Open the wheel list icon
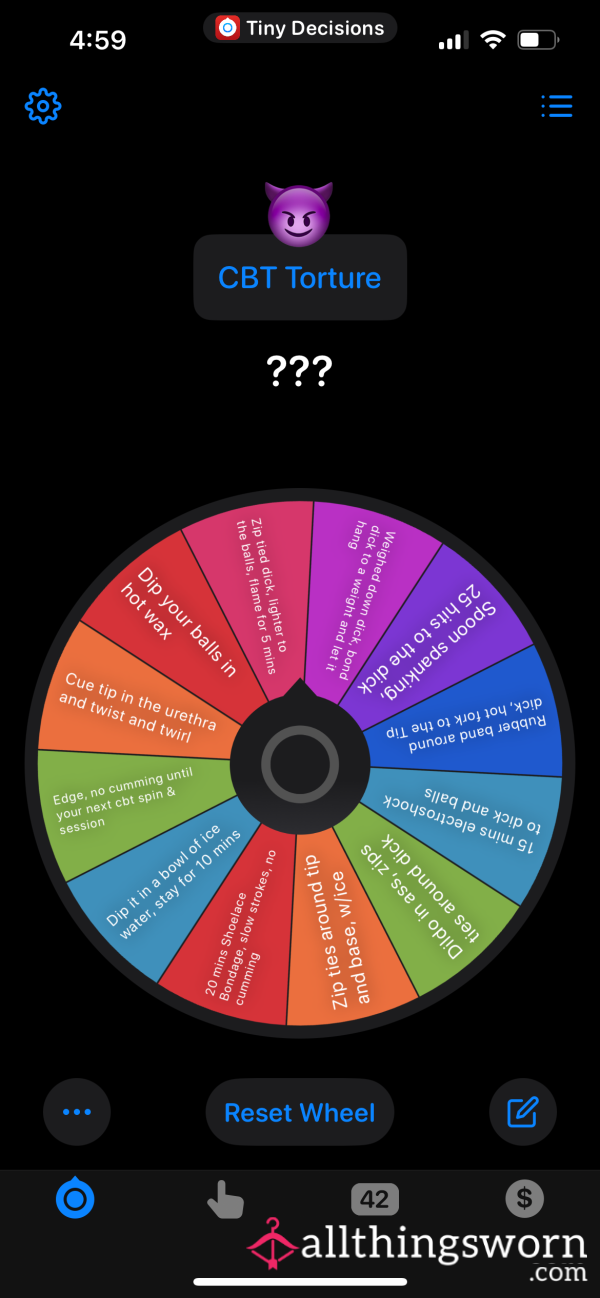The height and width of the screenshot is (1298, 600). [556, 106]
